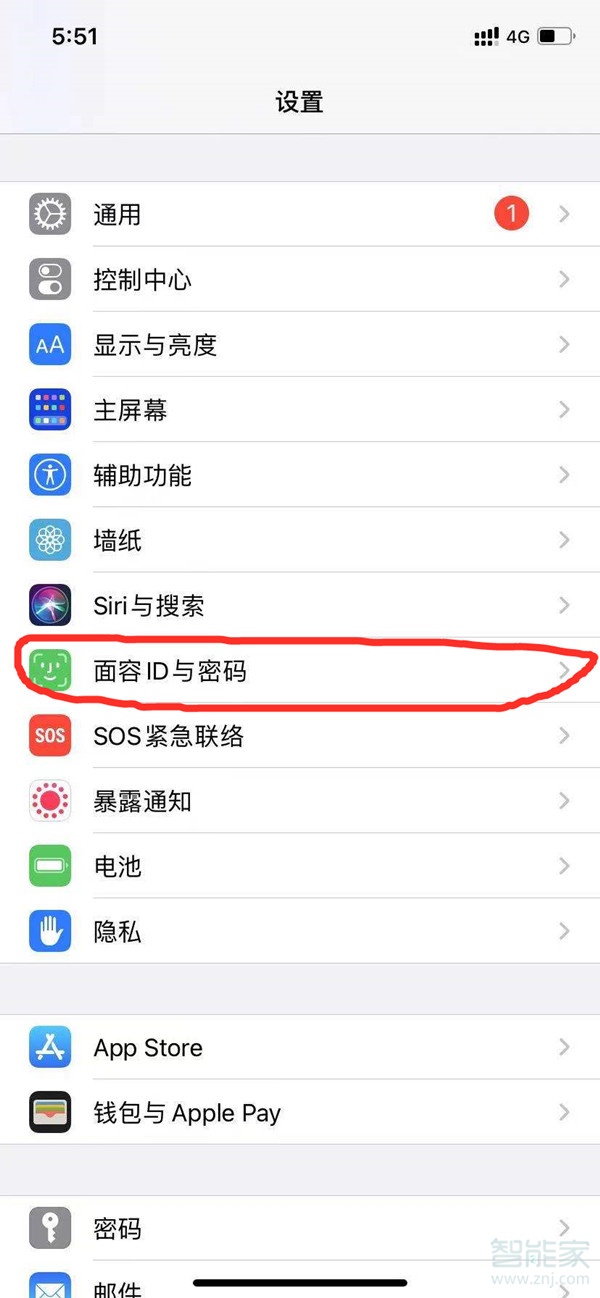Go to SOS紧急联络
600x1298 pixels.
[x=300, y=737]
